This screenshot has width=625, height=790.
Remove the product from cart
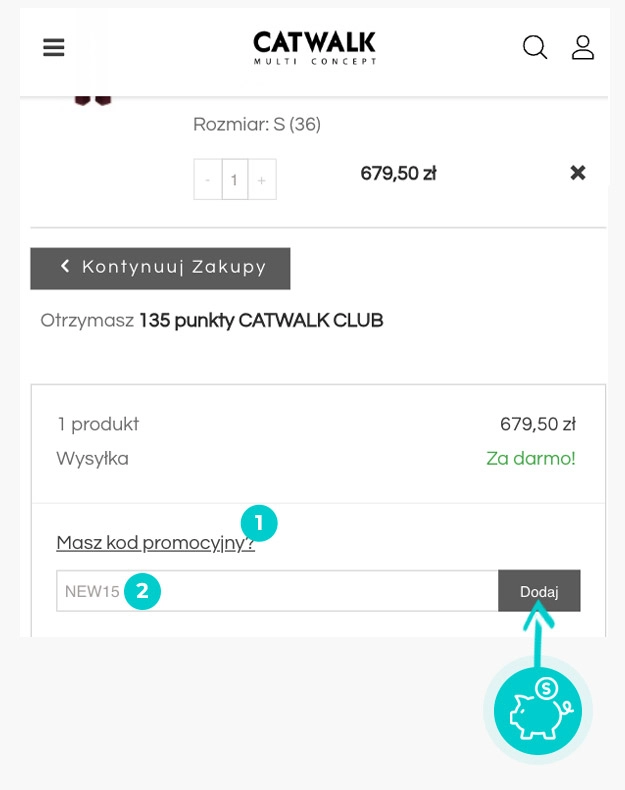[577, 173]
